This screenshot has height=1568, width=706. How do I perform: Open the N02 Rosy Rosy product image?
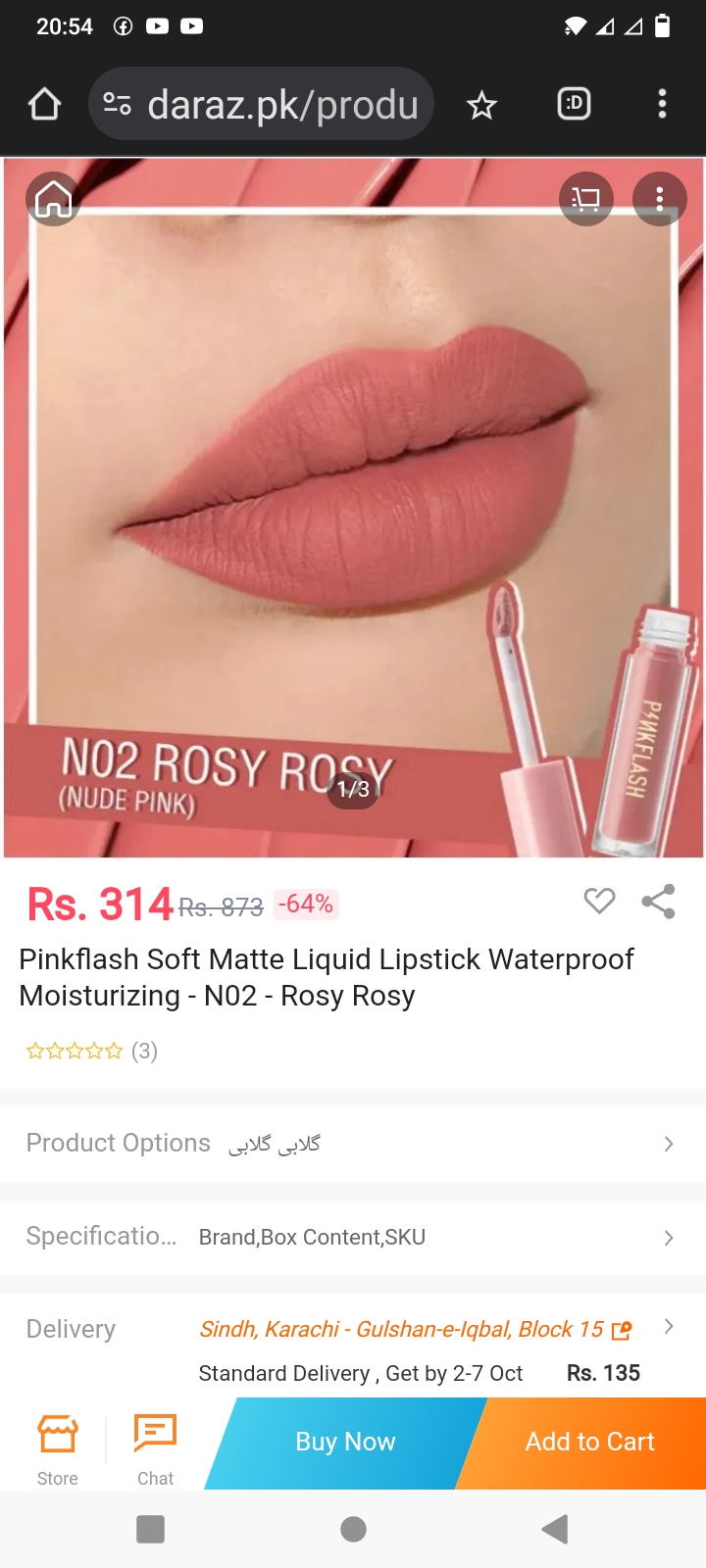coord(353,508)
